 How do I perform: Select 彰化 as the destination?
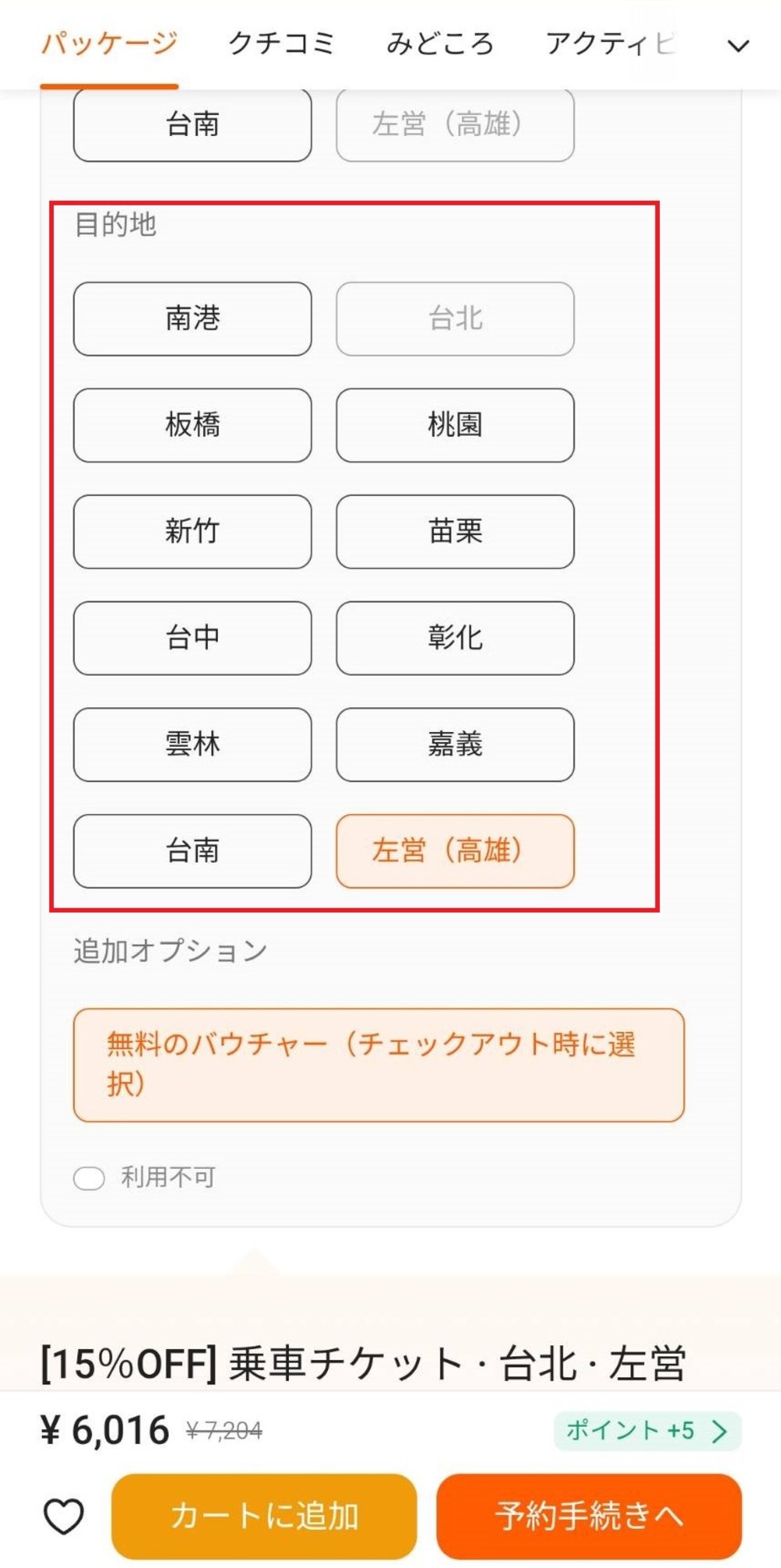(455, 638)
